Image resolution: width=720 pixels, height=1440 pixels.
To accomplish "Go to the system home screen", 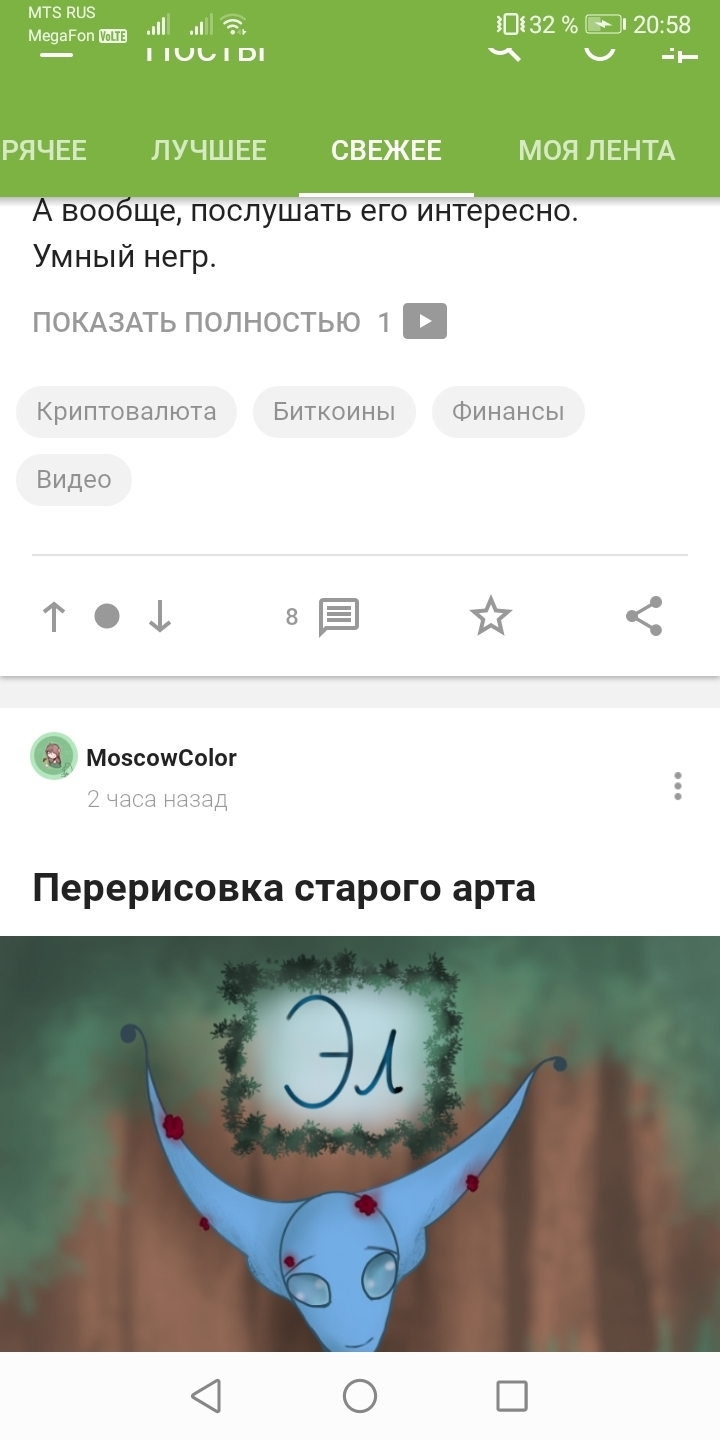I will (360, 1396).
